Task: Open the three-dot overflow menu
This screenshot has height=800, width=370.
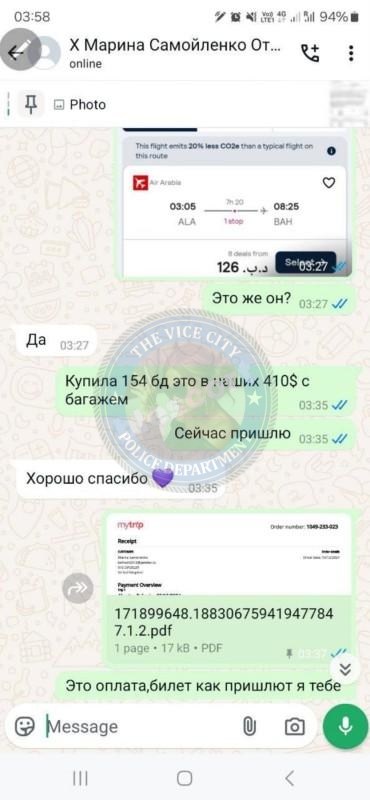Action: coord(351,53)
